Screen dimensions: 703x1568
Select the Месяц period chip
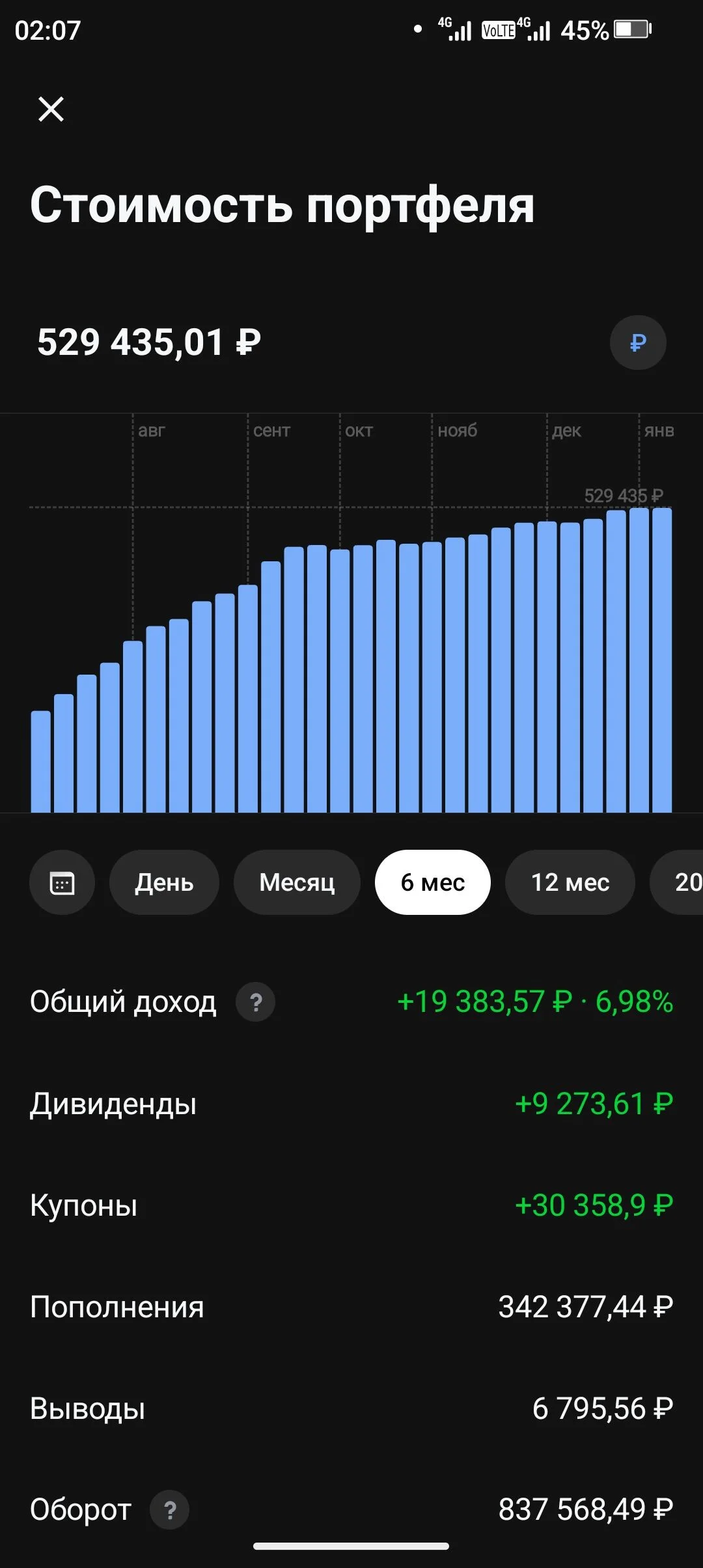click(x=297, y=882)
